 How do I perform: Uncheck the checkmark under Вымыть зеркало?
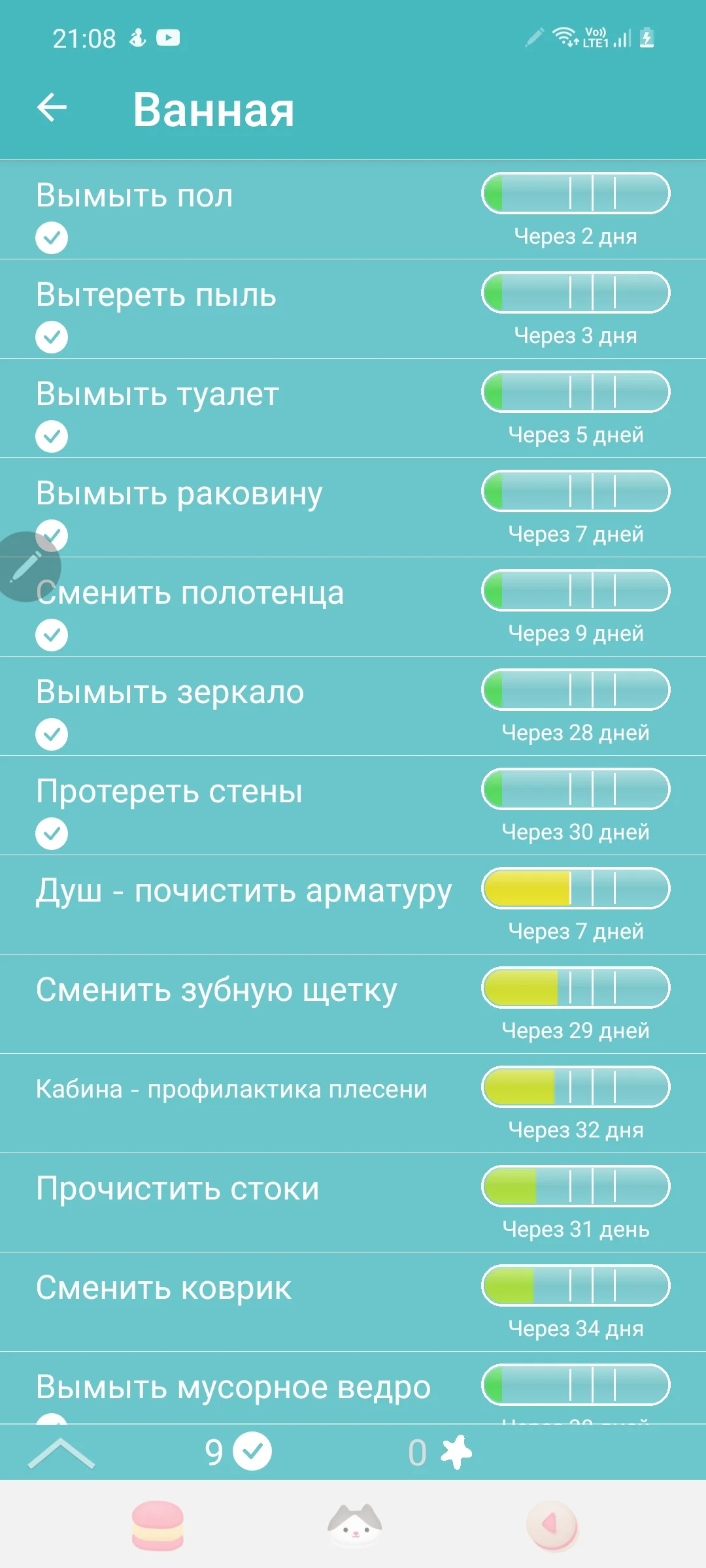52,734
